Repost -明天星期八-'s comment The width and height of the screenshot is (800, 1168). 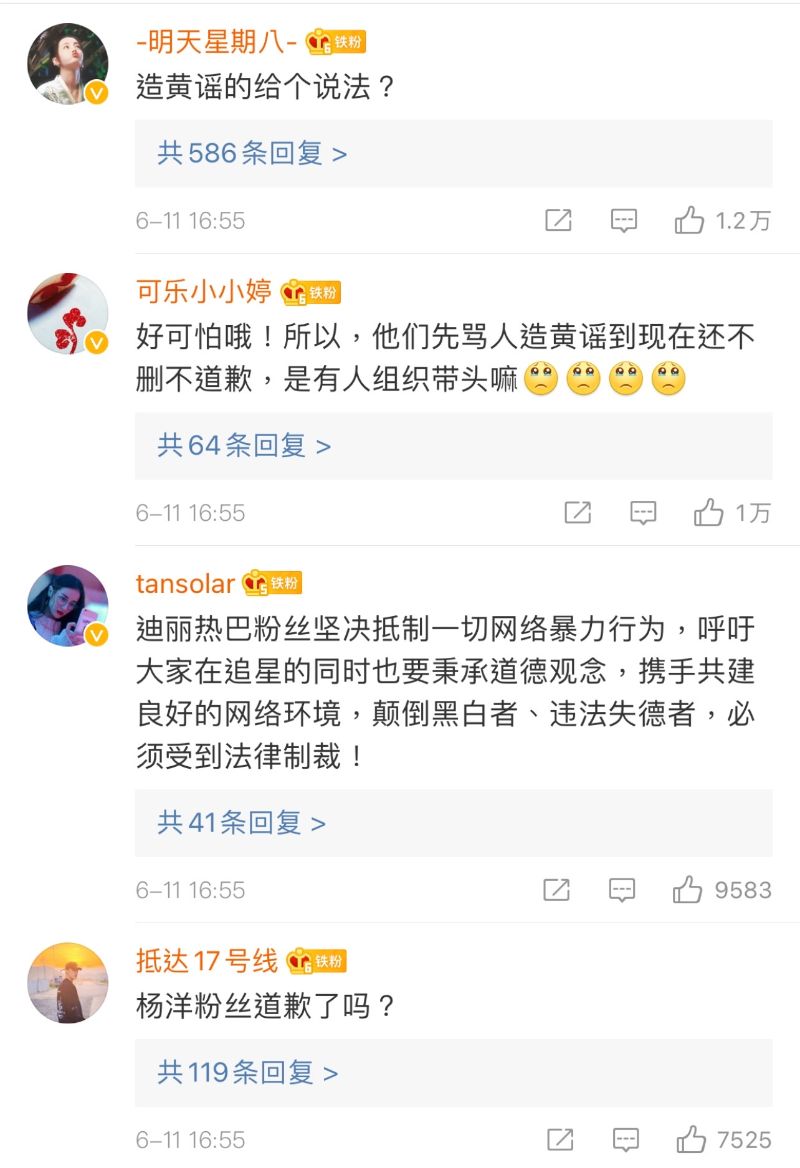pos(558,221)
